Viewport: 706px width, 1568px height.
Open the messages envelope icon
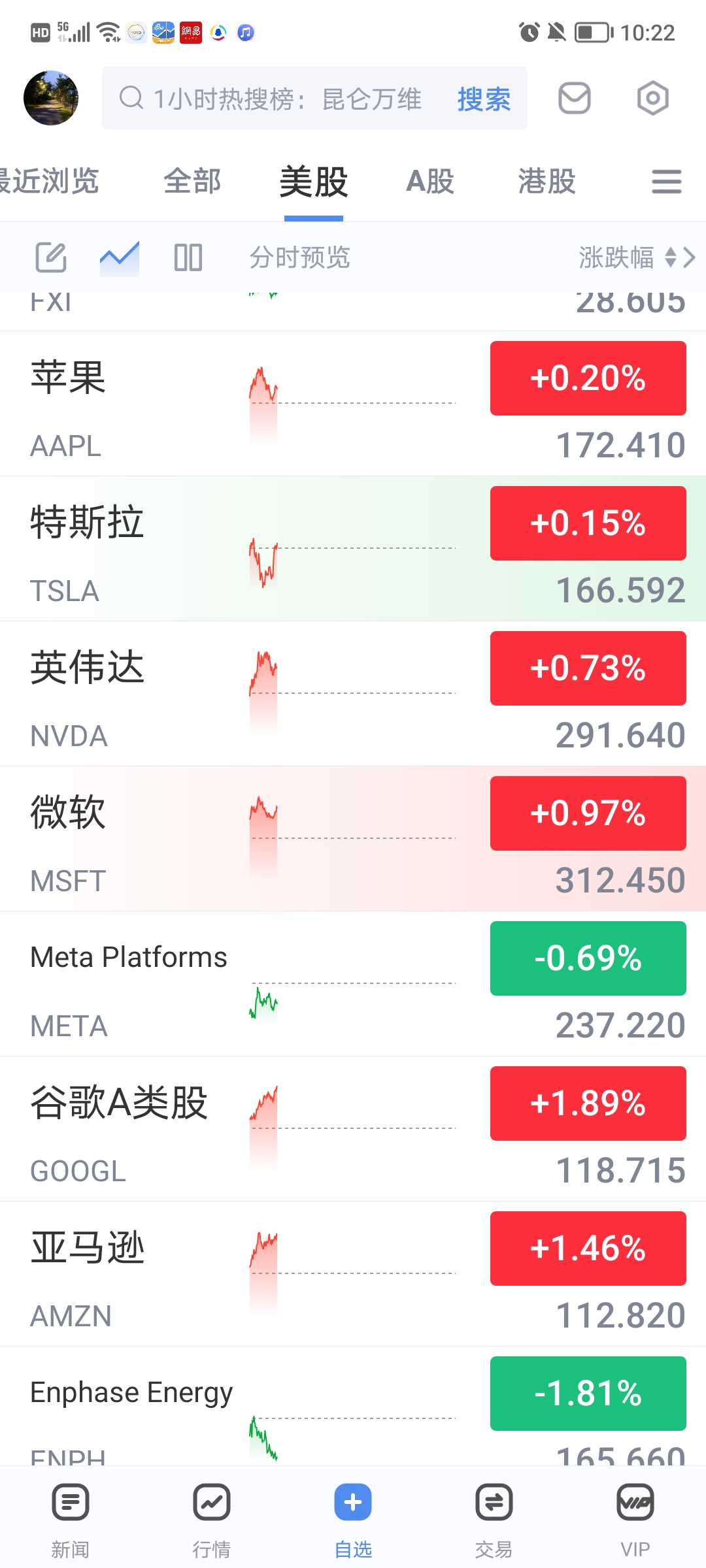[575, 99]
